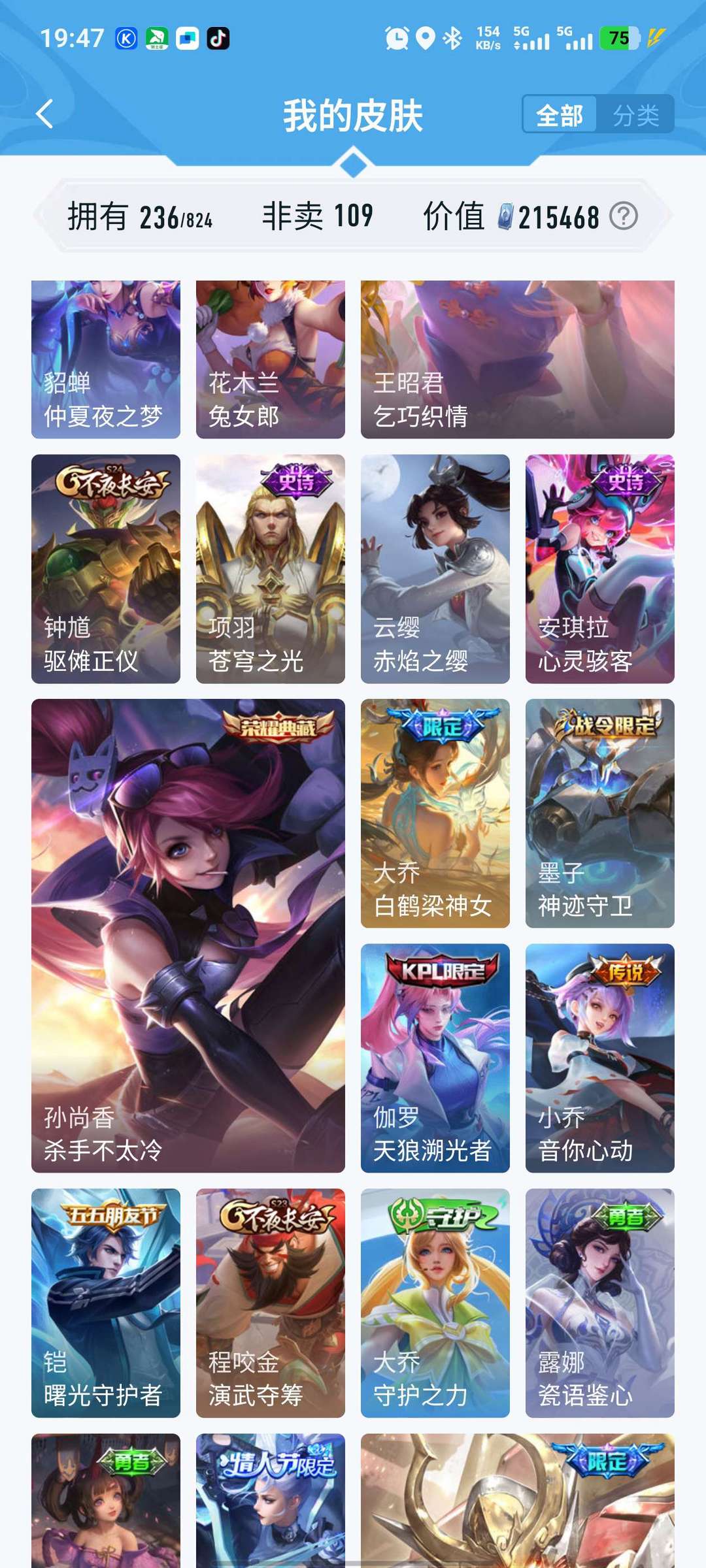Go back using the top-left arrow

45,114
